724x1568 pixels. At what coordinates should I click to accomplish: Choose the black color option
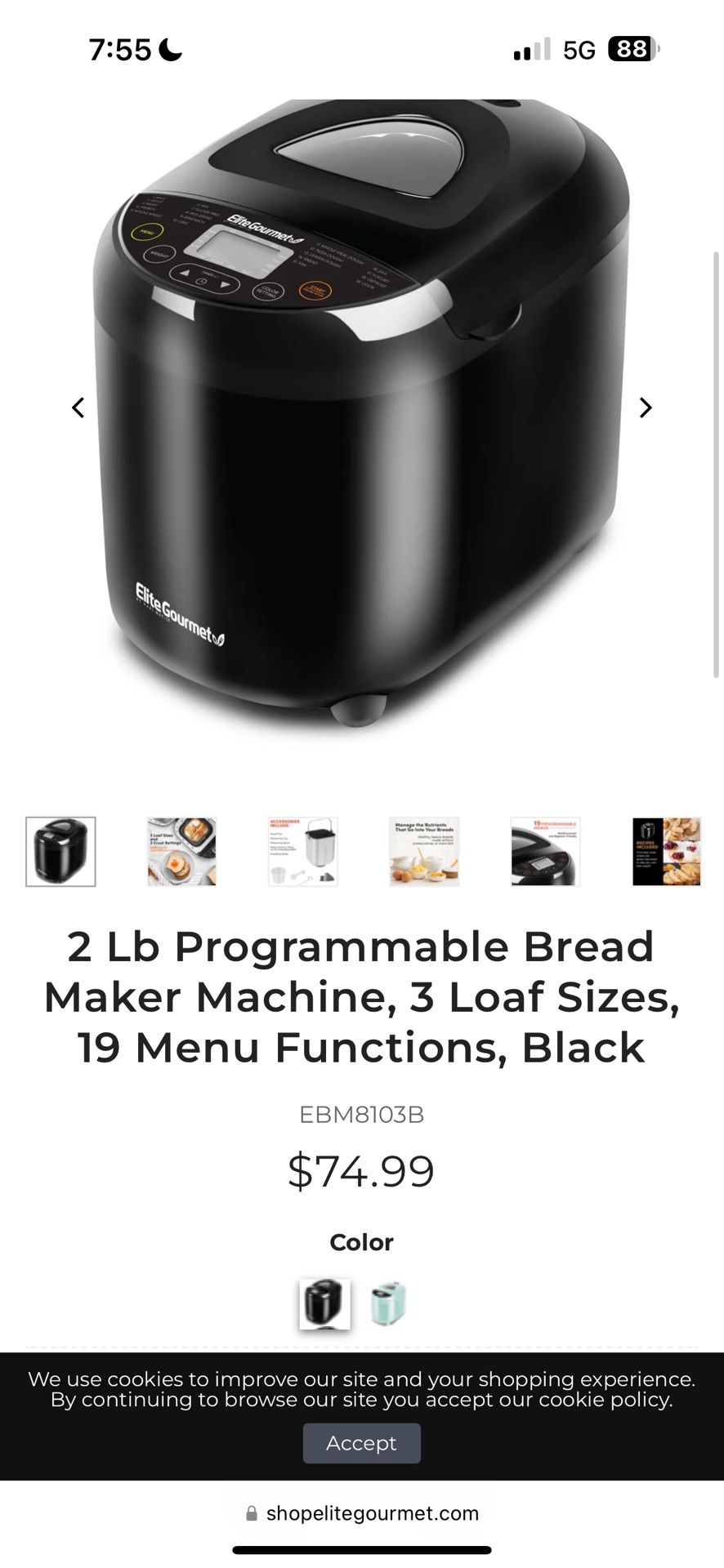(x=324, y=1303)
